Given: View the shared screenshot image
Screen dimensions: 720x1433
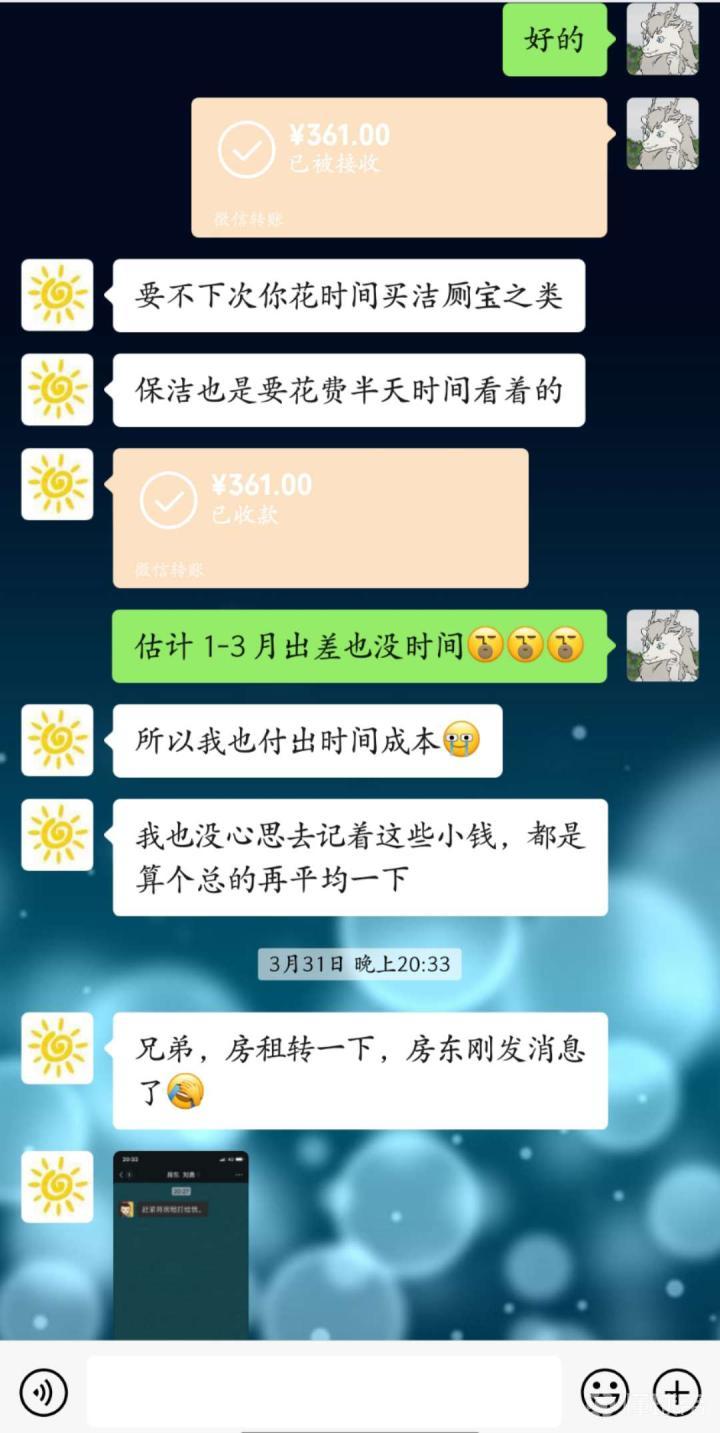Looking at the screenshot, I should [x=181, y=1245].
